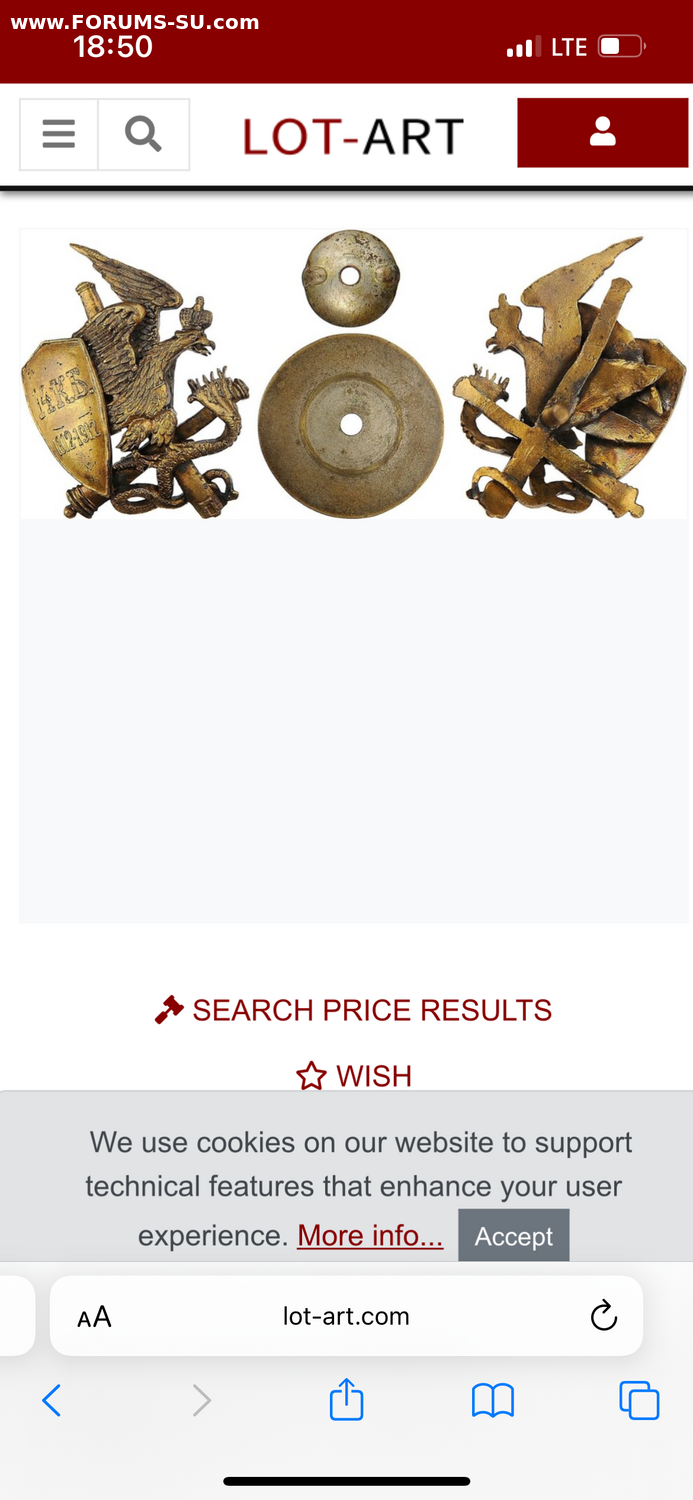693x1500 pixels.
Task: Open the badge lot image
Action: pos(353,375)
